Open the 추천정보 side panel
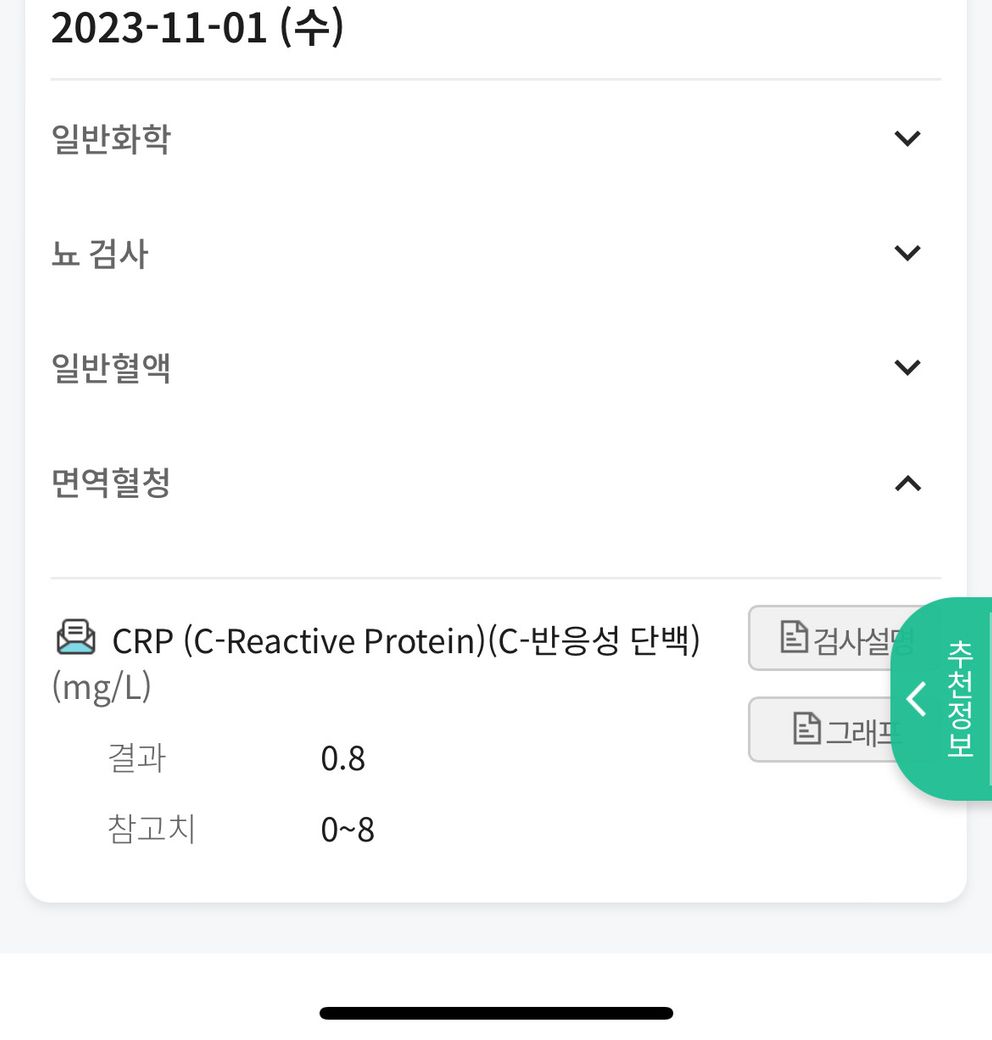Image resolution: width=992 pixels, height=1040 pixels. tap(942, 698)
